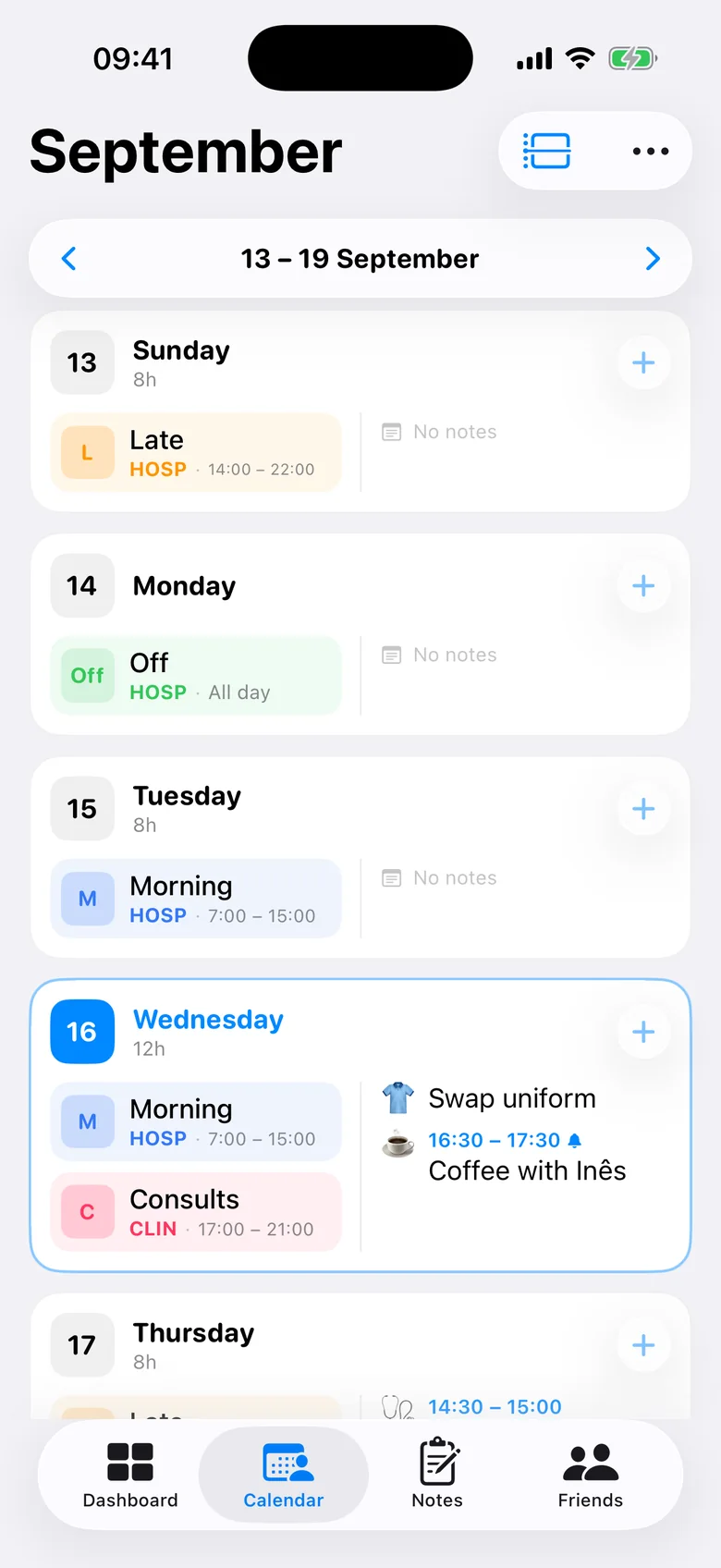Open Wednesday's Consults clinic shift

(196, 1212)
